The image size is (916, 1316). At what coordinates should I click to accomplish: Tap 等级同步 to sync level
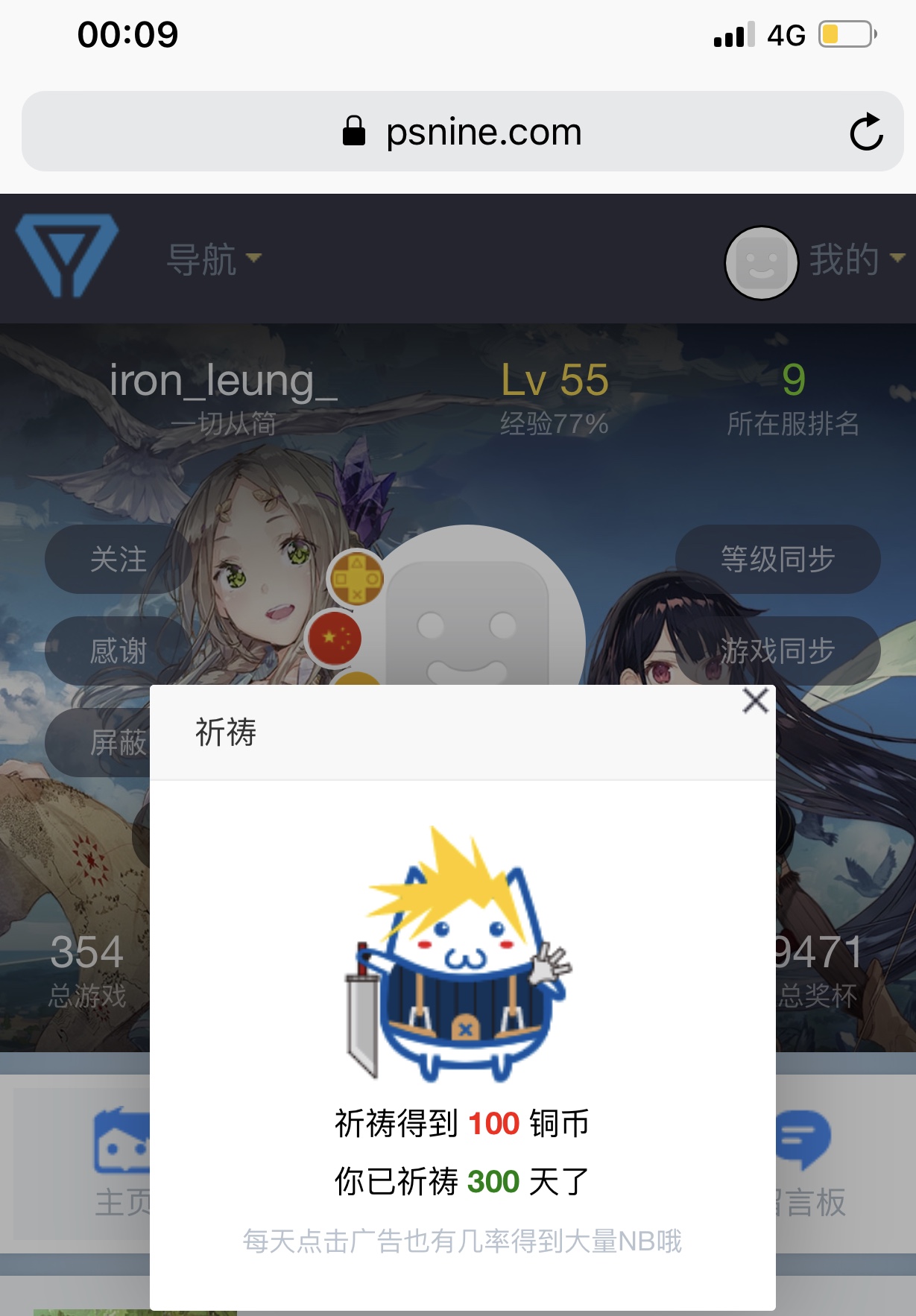(777, 560)
